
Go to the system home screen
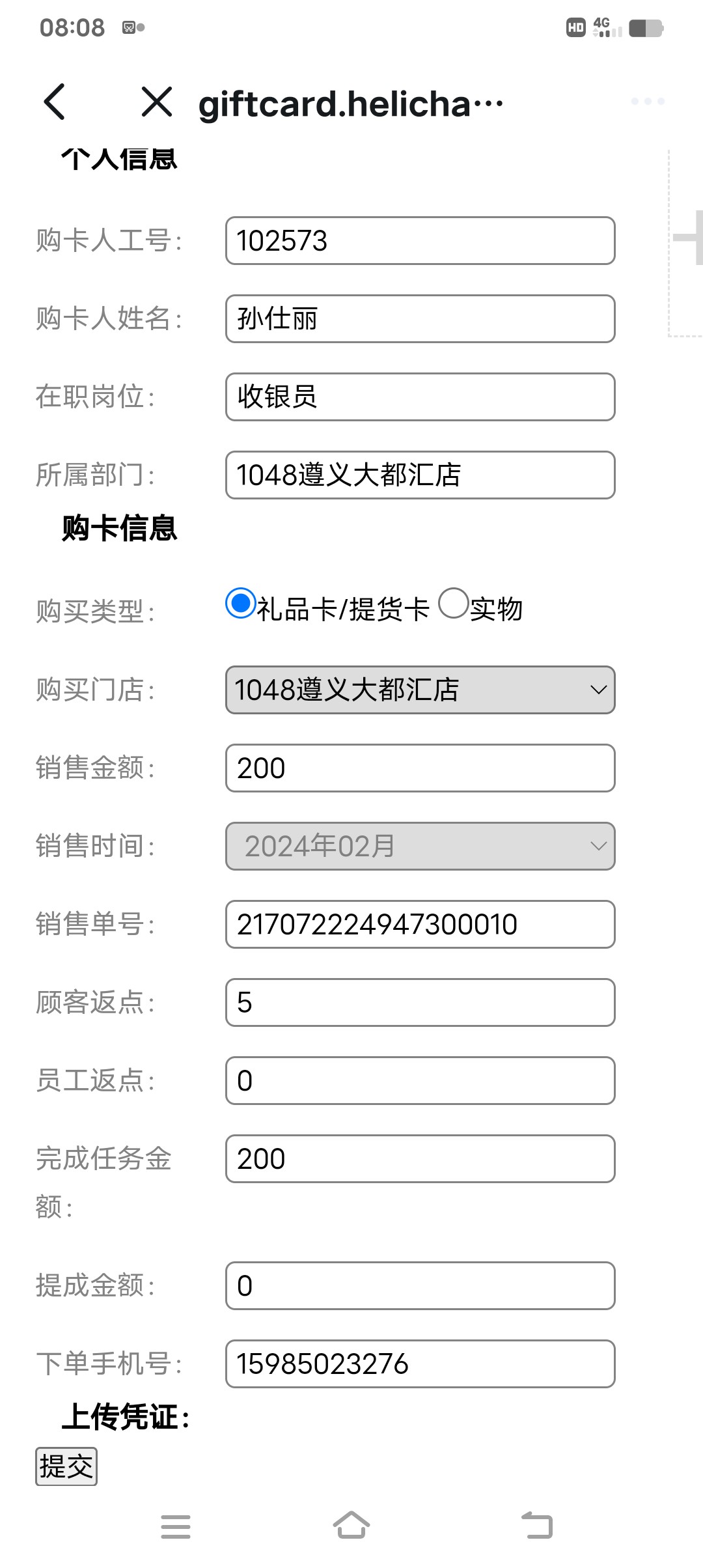pyautogui.click(x=351, y=1526)
